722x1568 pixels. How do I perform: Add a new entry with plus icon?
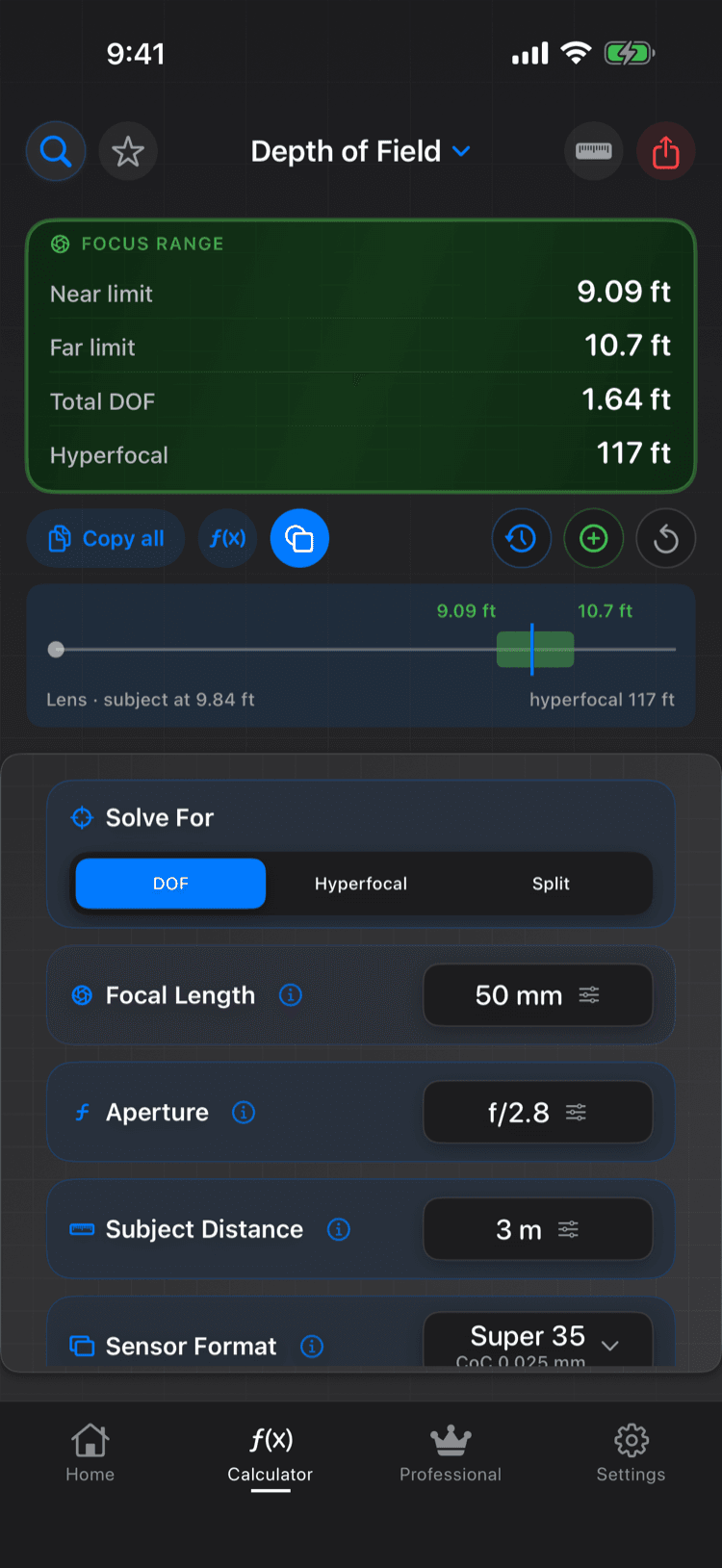pos(594,538)
